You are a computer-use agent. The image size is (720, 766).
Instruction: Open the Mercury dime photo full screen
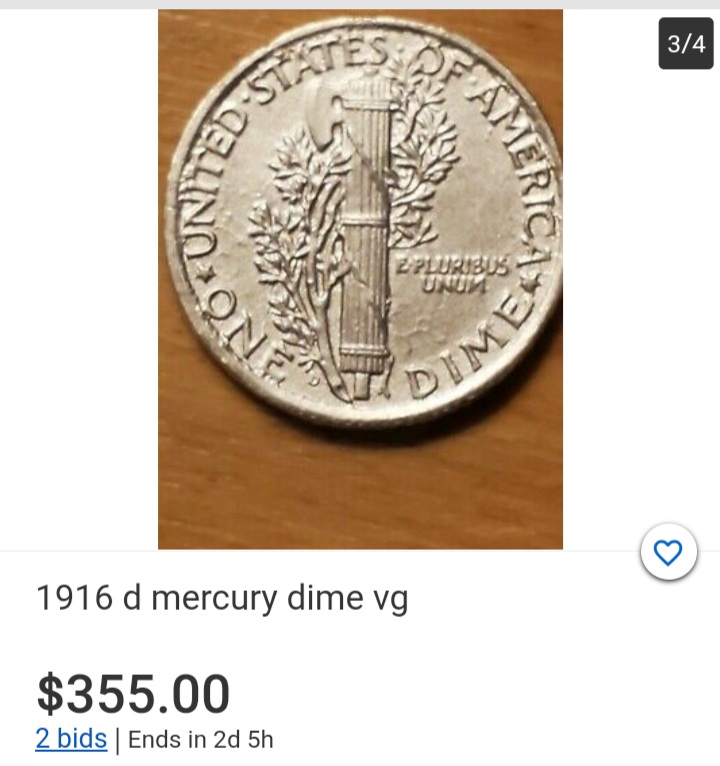coord(360,279)
